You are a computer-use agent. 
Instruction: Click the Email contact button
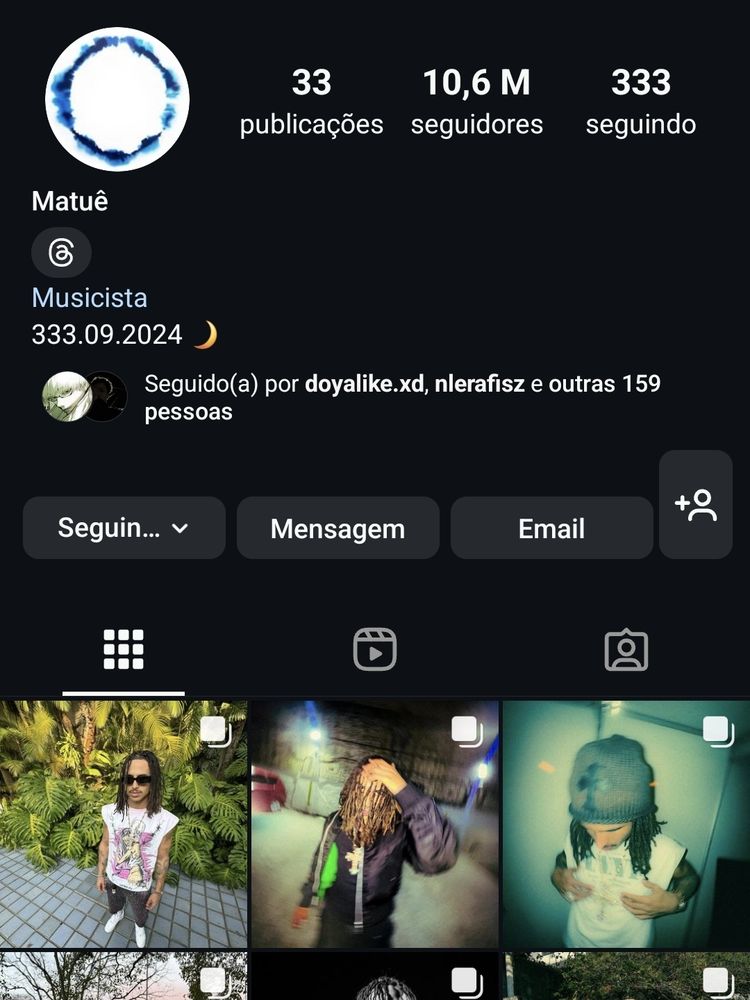coord(552,528)
